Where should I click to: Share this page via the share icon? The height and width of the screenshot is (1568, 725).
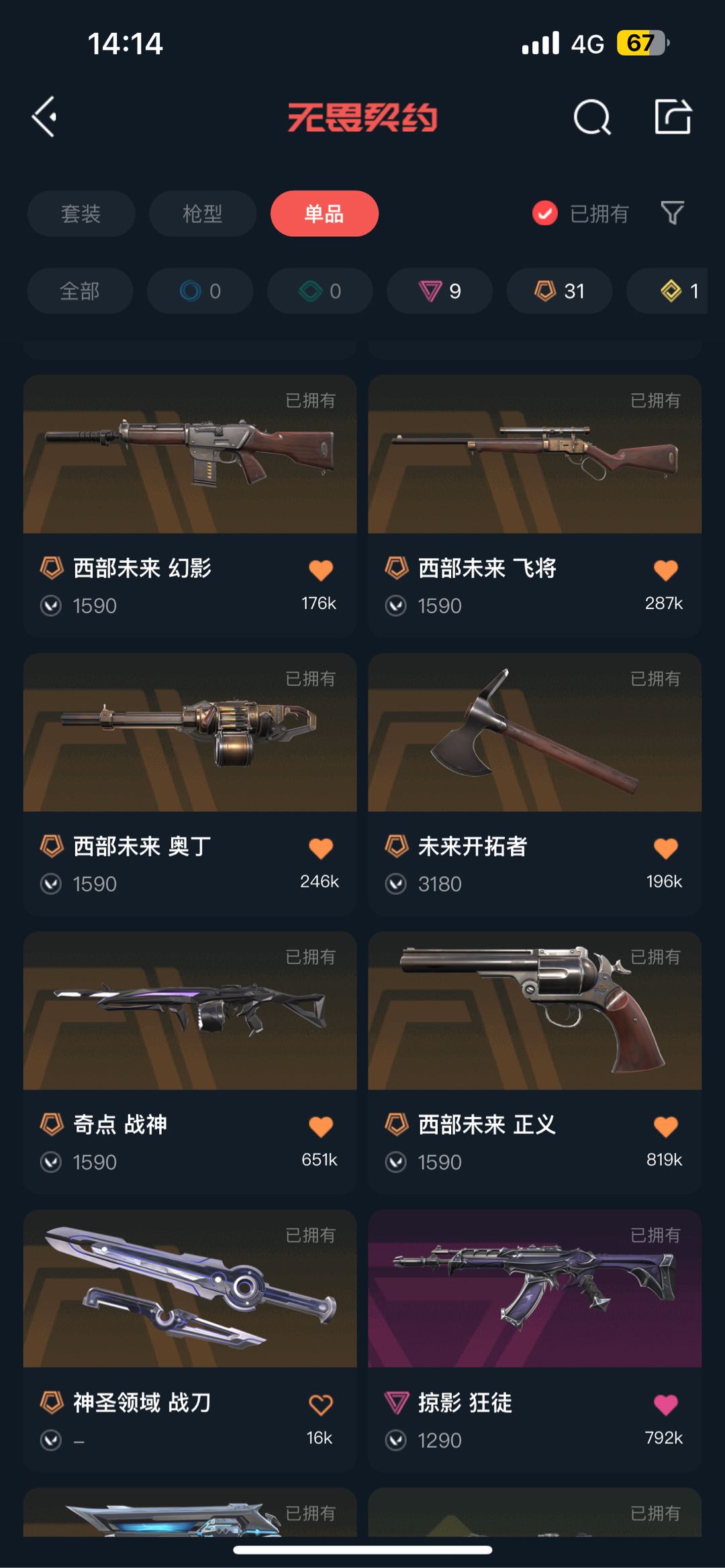tap(673, 117)
